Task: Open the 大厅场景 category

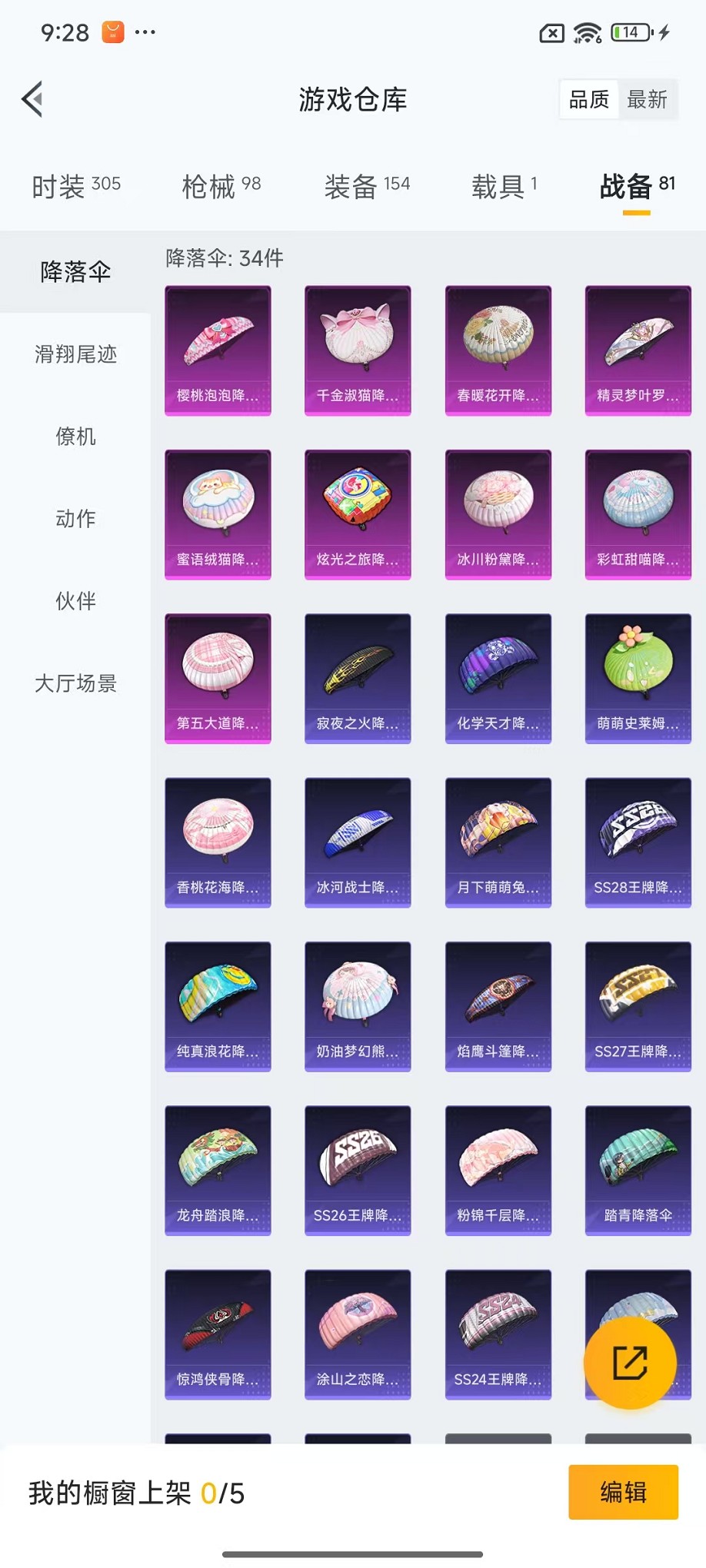Action: tap(75, 683)
